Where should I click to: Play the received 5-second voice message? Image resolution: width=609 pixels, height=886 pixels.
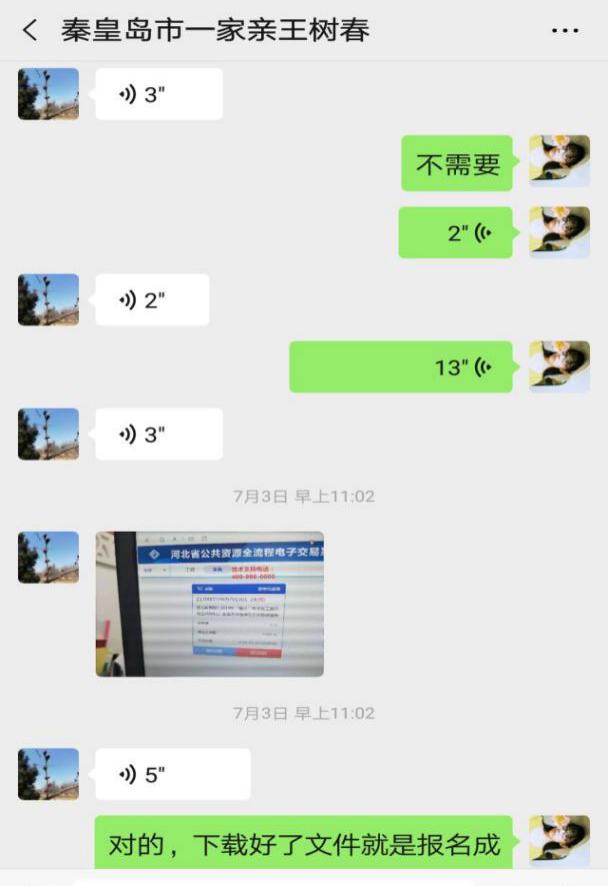(x=172, y=774)
